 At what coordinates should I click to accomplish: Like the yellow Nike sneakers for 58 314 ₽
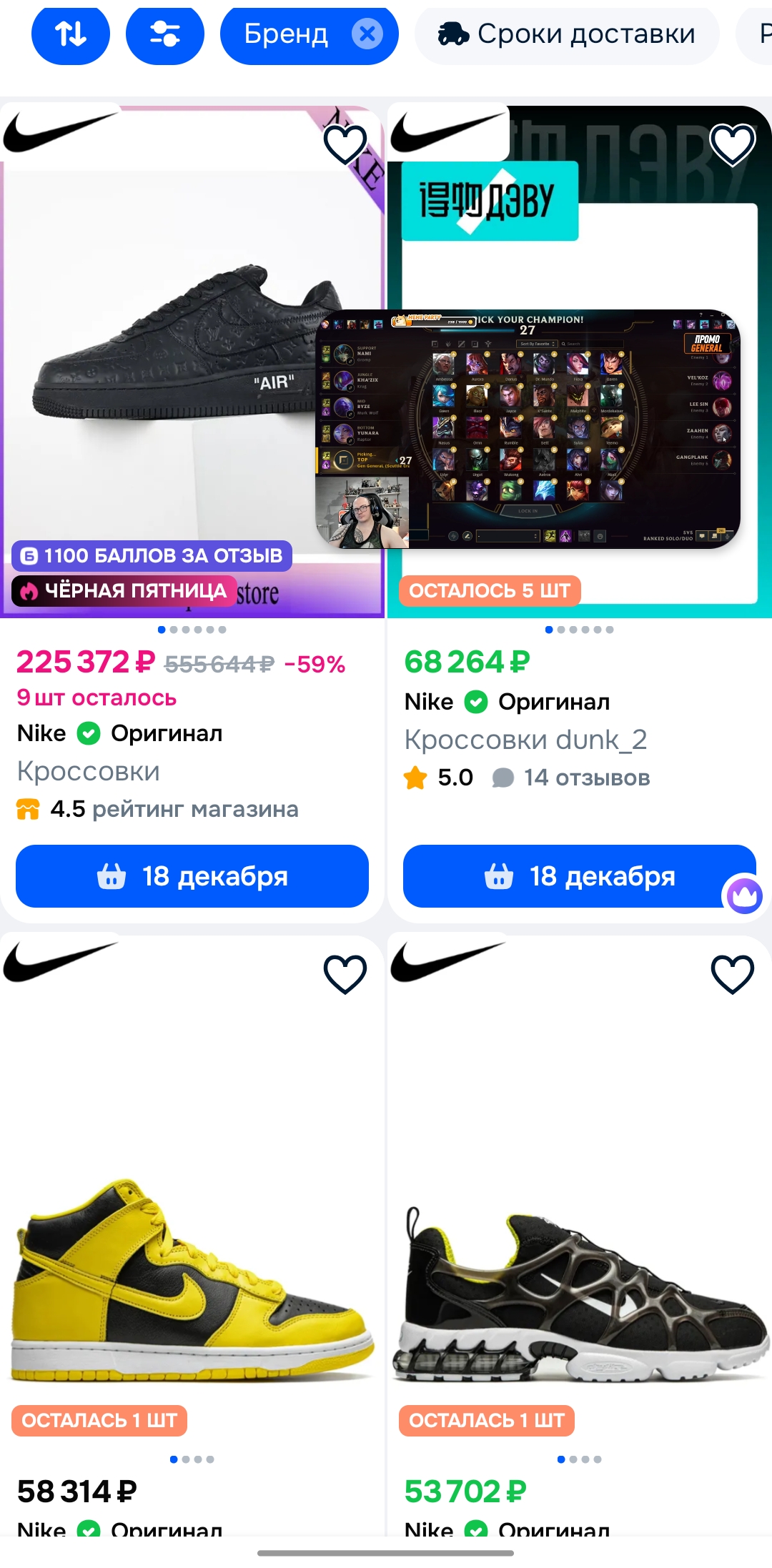pos(345,973)
